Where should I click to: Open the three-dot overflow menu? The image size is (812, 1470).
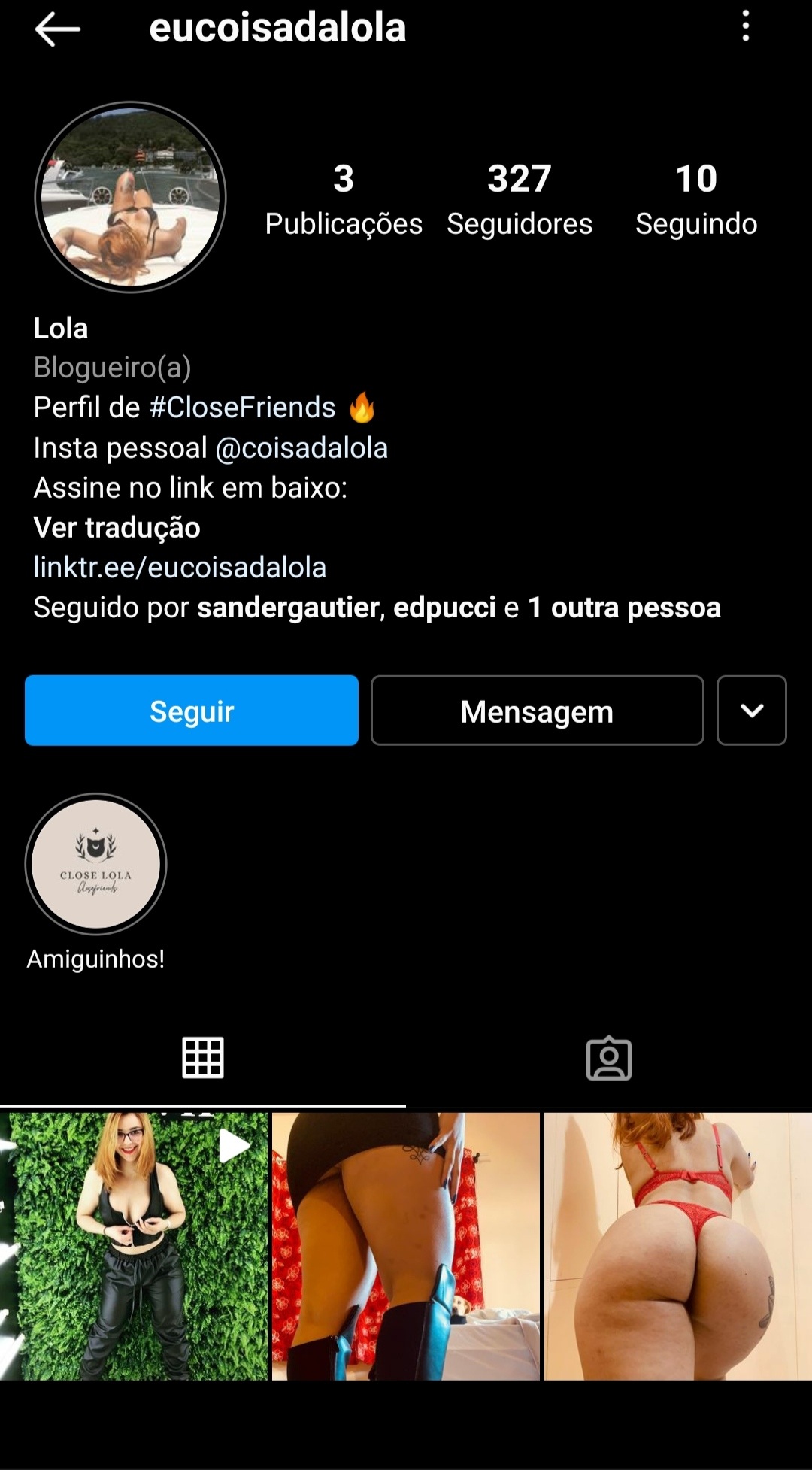pyautogui.click(x=745, y=26)
